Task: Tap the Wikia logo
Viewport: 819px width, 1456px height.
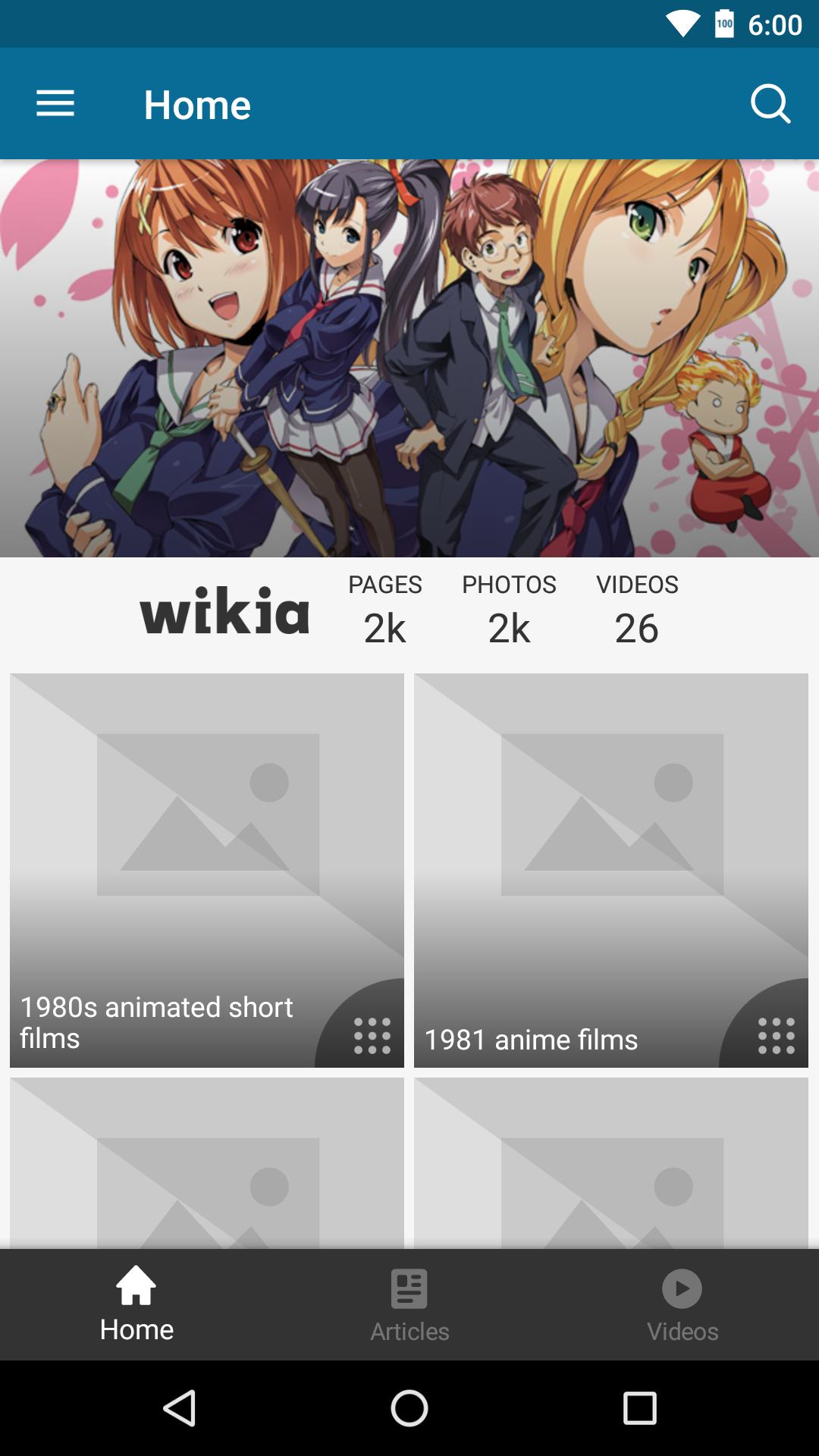Action: click(225, 611)
